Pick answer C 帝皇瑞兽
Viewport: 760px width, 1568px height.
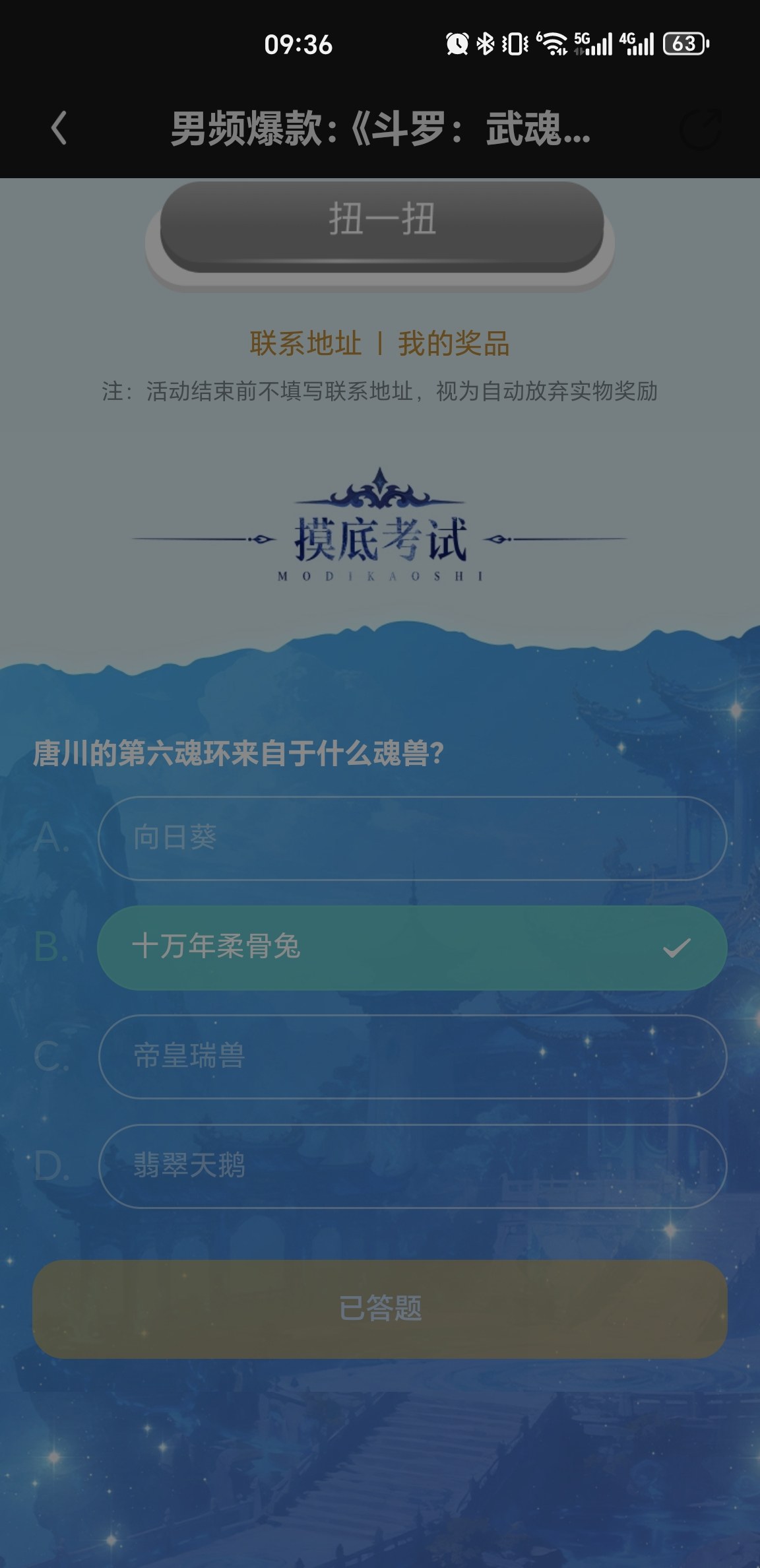point(412,1057)
